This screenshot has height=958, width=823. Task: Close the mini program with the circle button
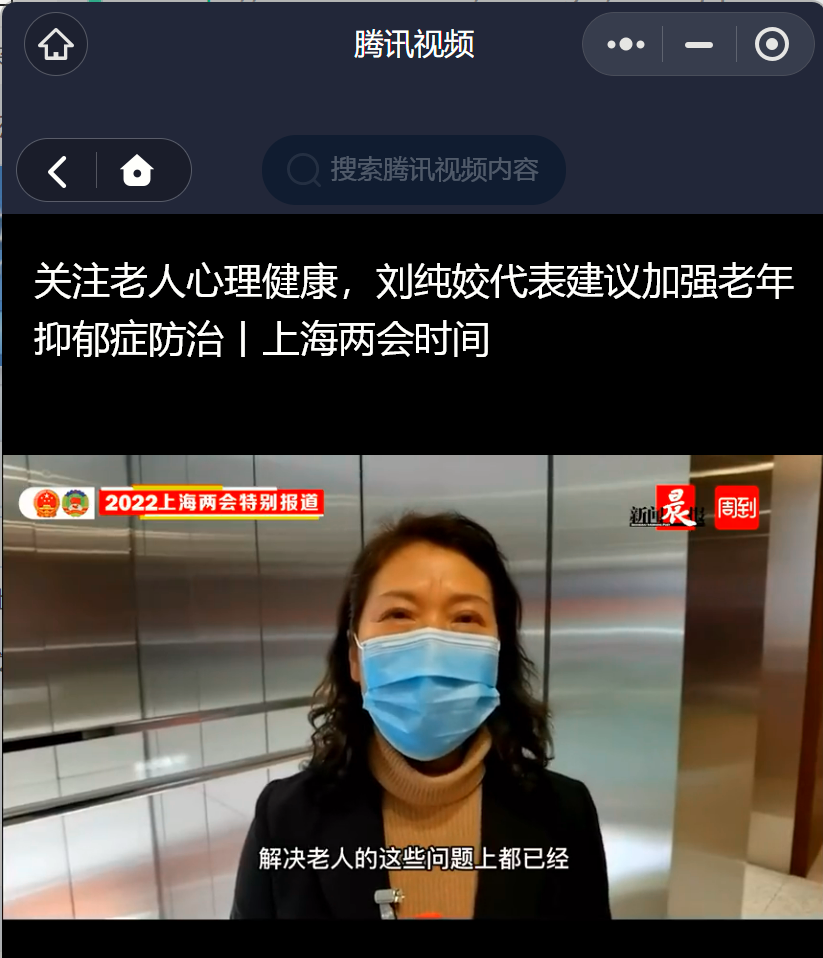pyautogui.click(x=771, y=45)
